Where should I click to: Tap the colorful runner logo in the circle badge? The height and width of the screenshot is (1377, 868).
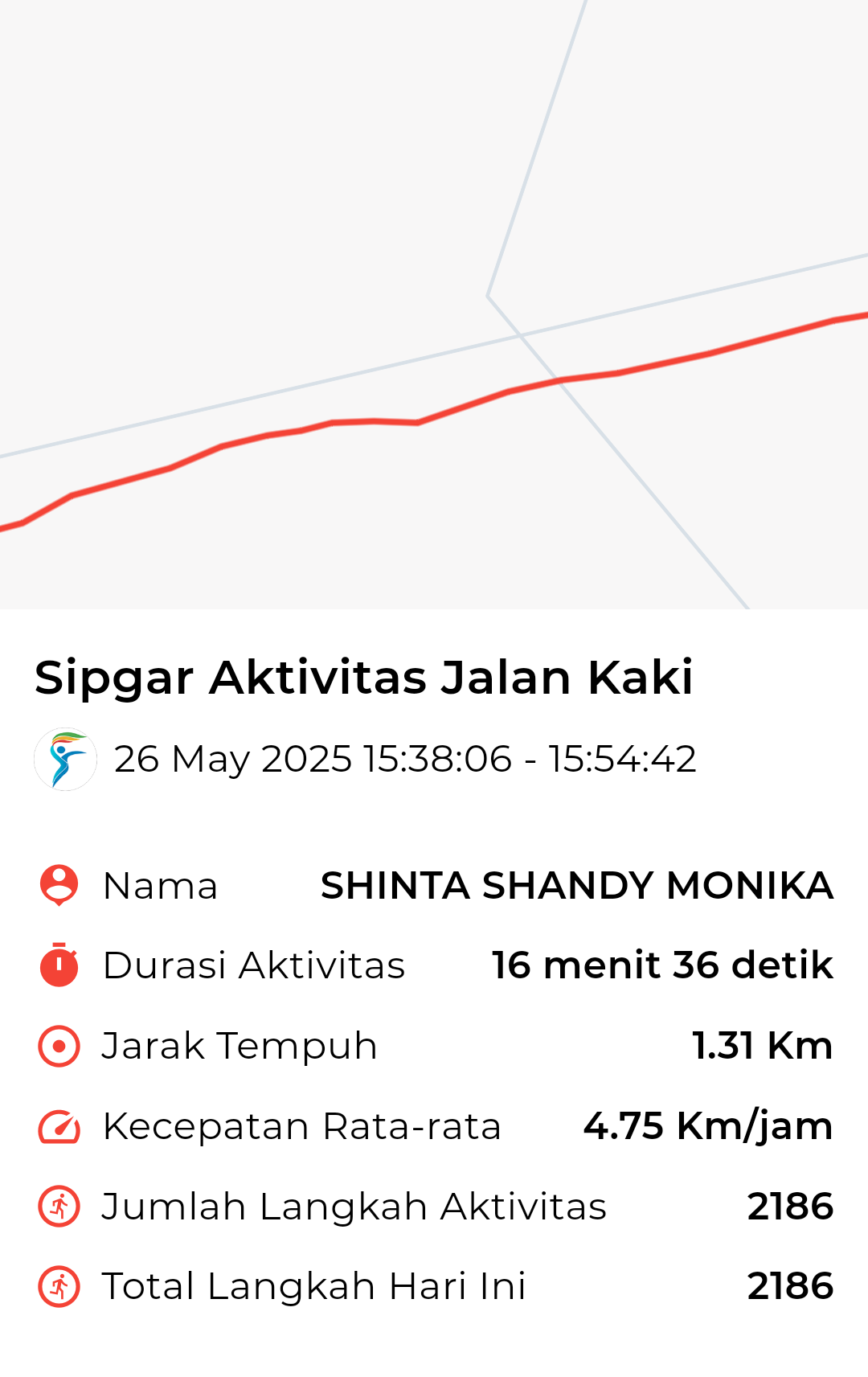coord(66,759)
